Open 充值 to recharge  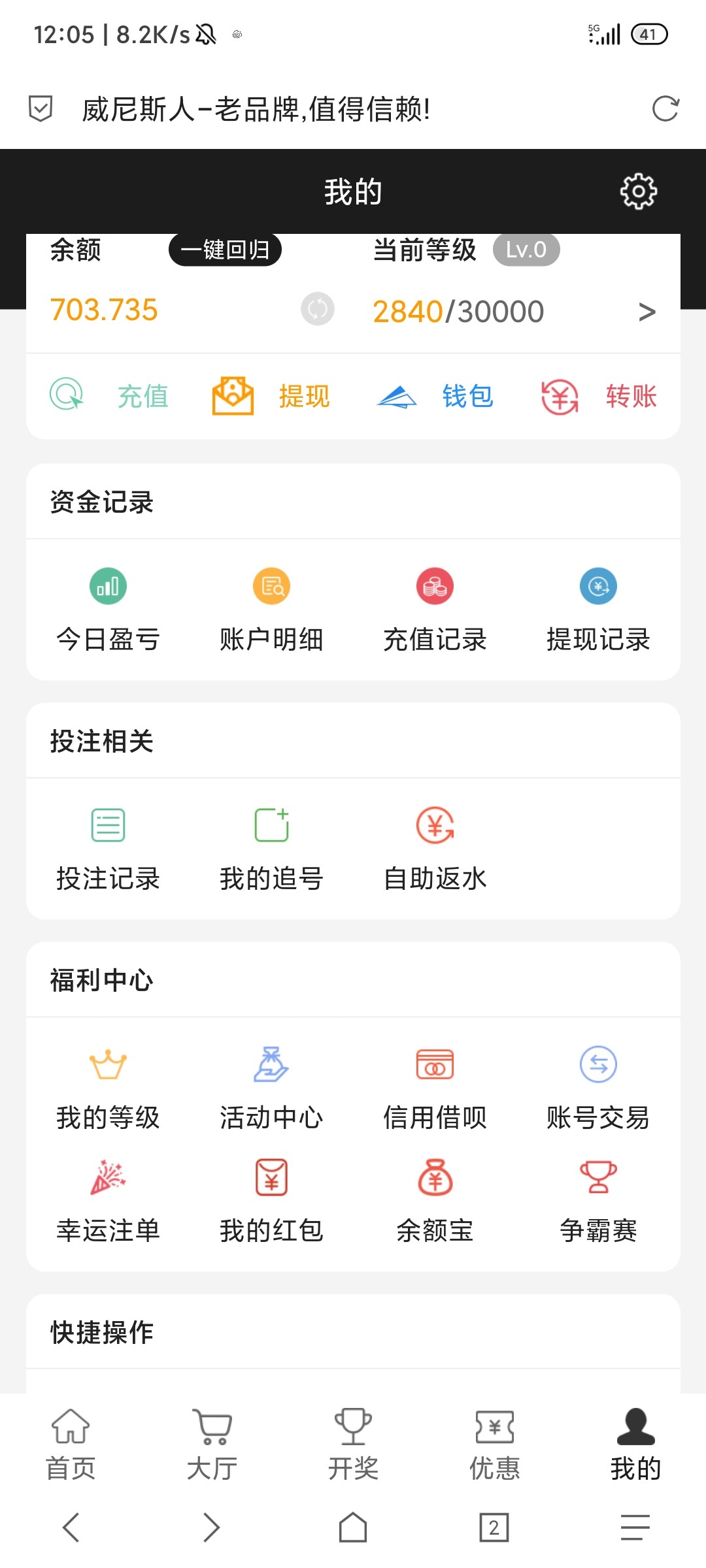point(109,396)
